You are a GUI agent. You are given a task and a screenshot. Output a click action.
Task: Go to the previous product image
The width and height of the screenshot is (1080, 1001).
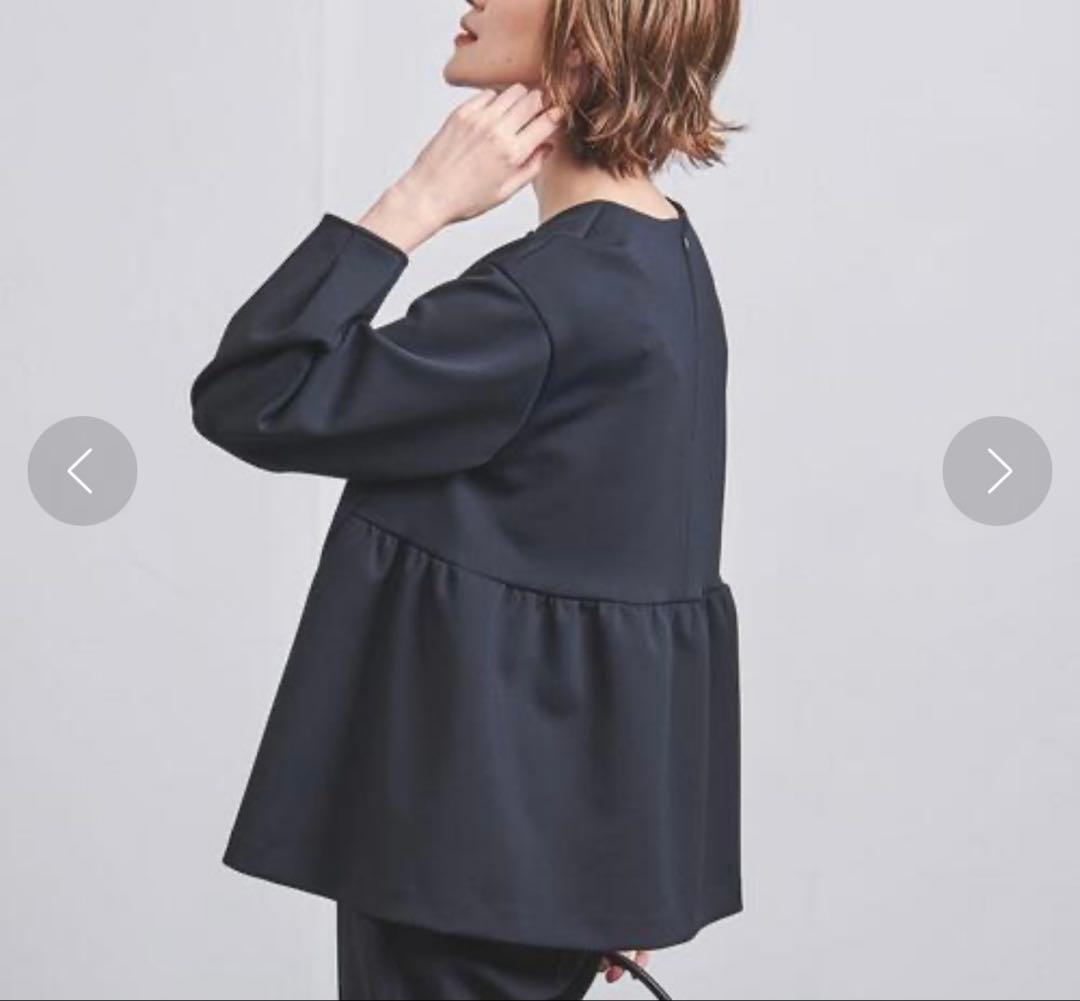pyautogui.click(x=82, y=471)
